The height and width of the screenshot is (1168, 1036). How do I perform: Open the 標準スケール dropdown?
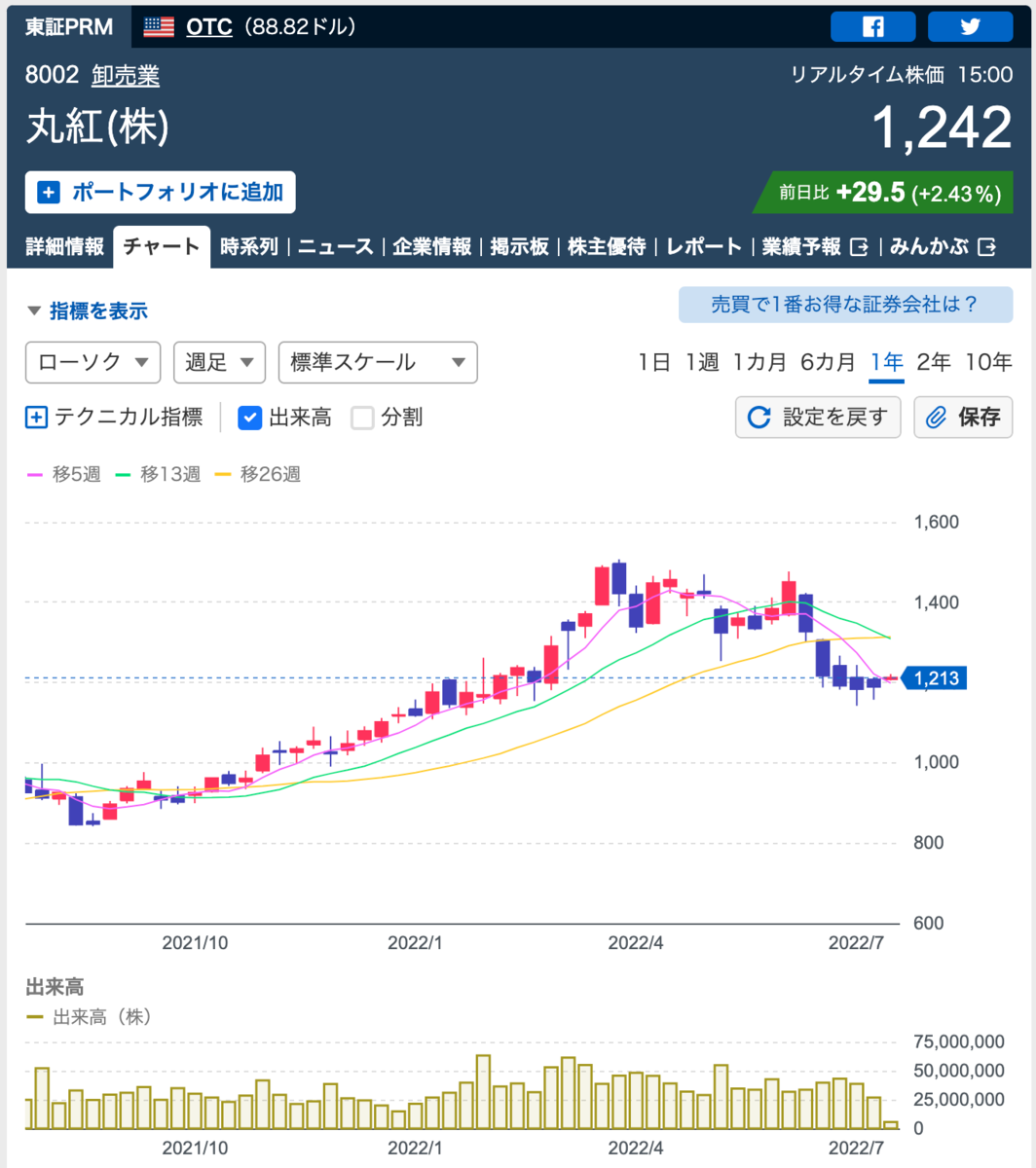tap(378, 362)
